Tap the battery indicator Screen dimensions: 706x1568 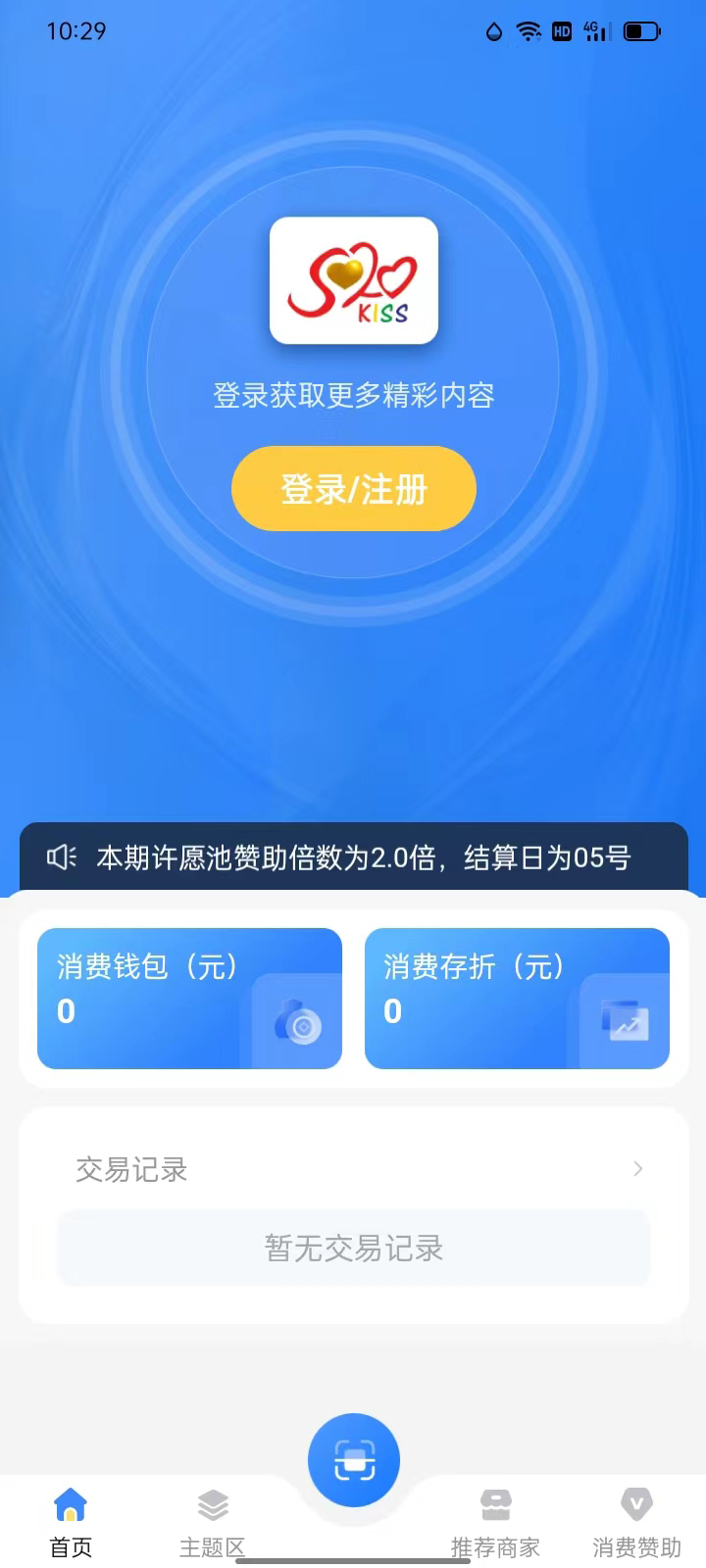click(642, 30)
